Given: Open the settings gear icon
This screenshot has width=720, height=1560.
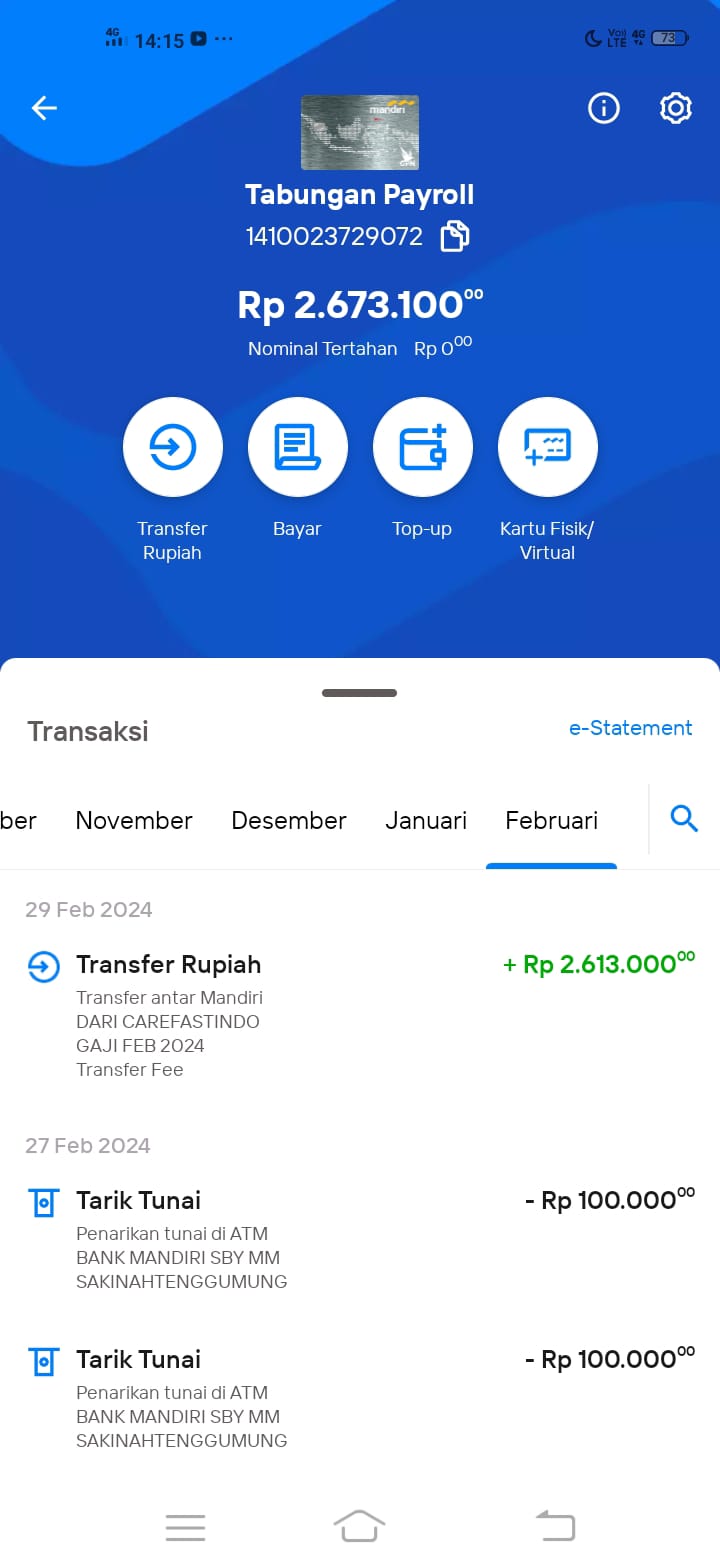Looking at the screenshot, I should pyautogui.click(x=676, y=108).
